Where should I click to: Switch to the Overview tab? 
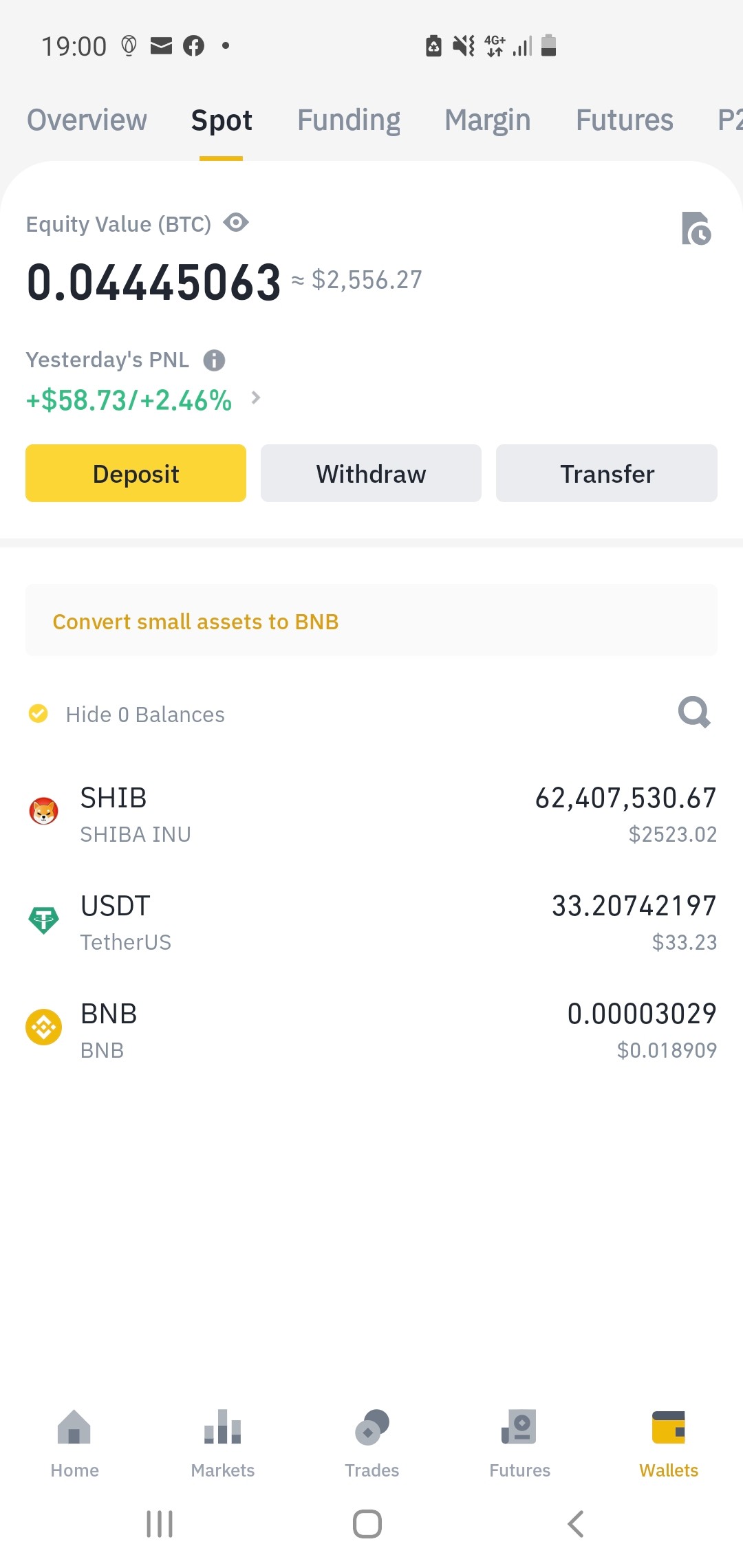[87, 120]
